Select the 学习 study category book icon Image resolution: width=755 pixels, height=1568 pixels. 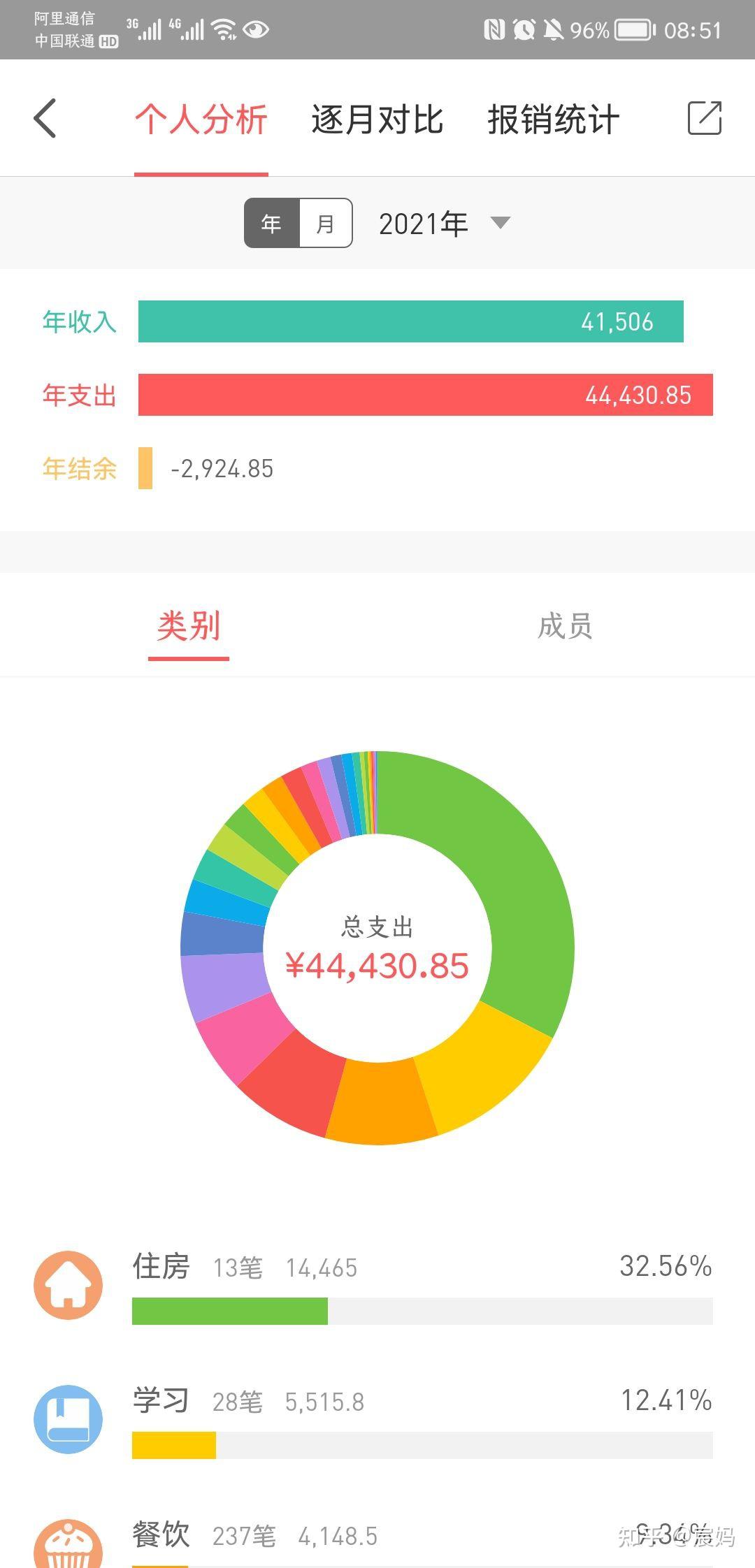click(68, 1418)
